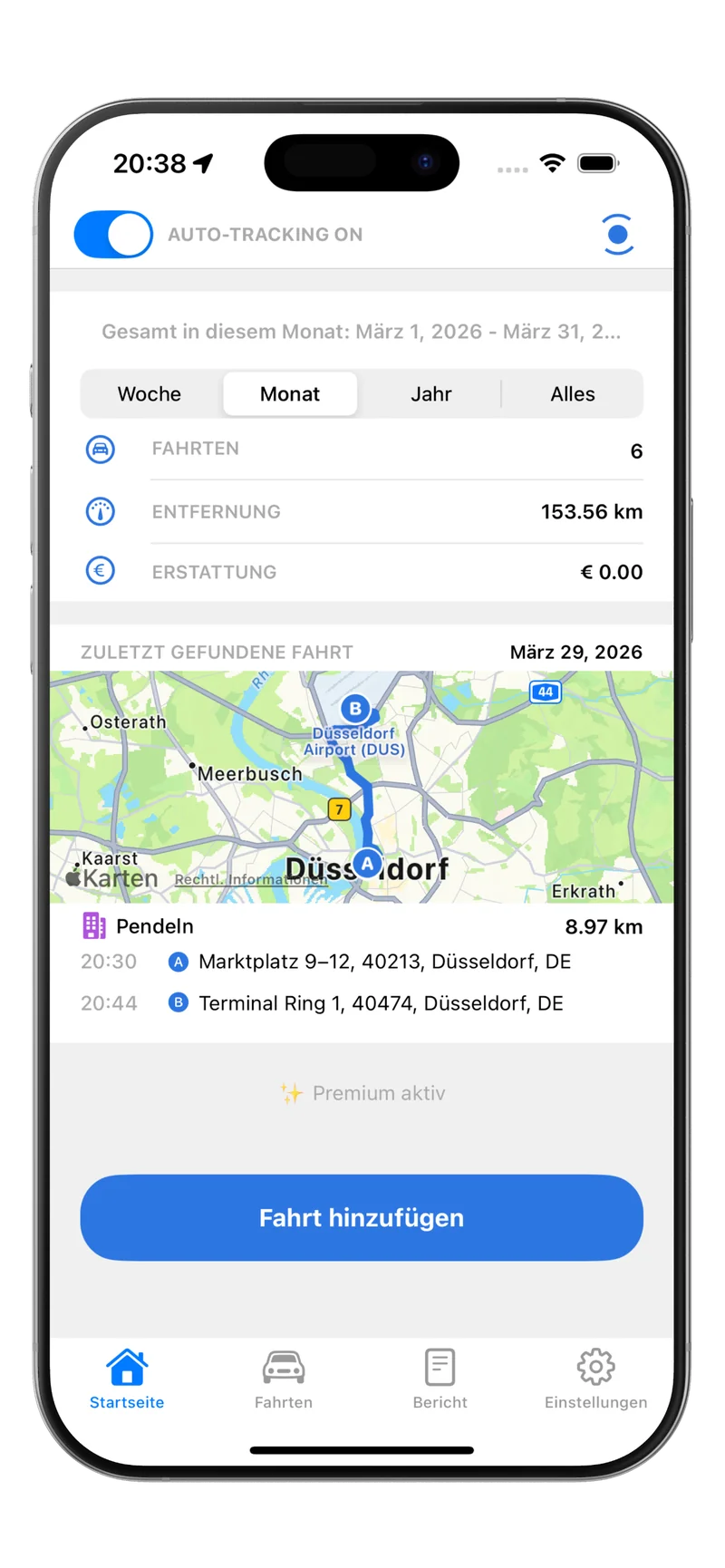
Task: Click marker A on the map
Action: click(x=367, y=865)
